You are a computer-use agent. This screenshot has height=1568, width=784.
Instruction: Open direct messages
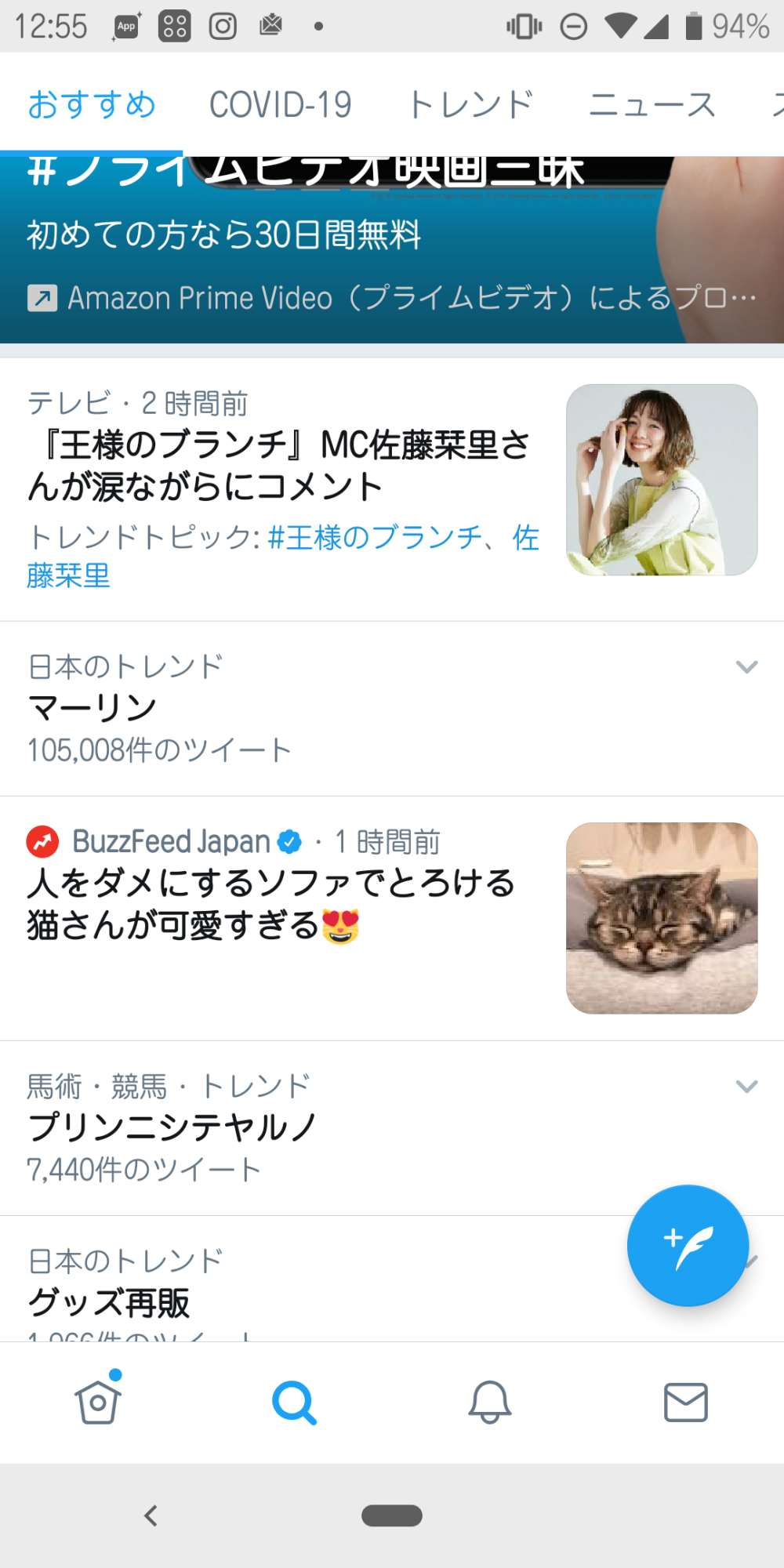click(686, 1403)
